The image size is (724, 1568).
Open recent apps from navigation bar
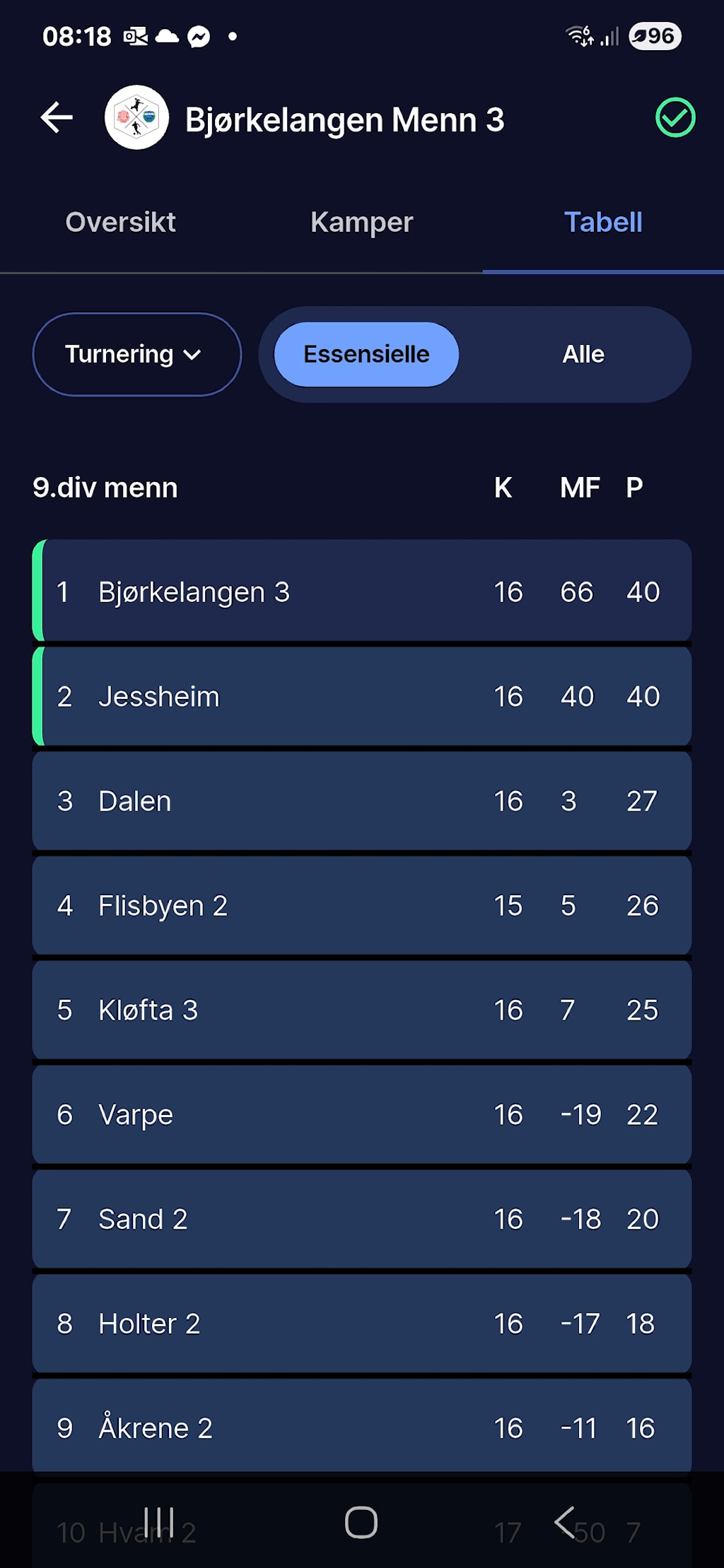coord(159,1522)
